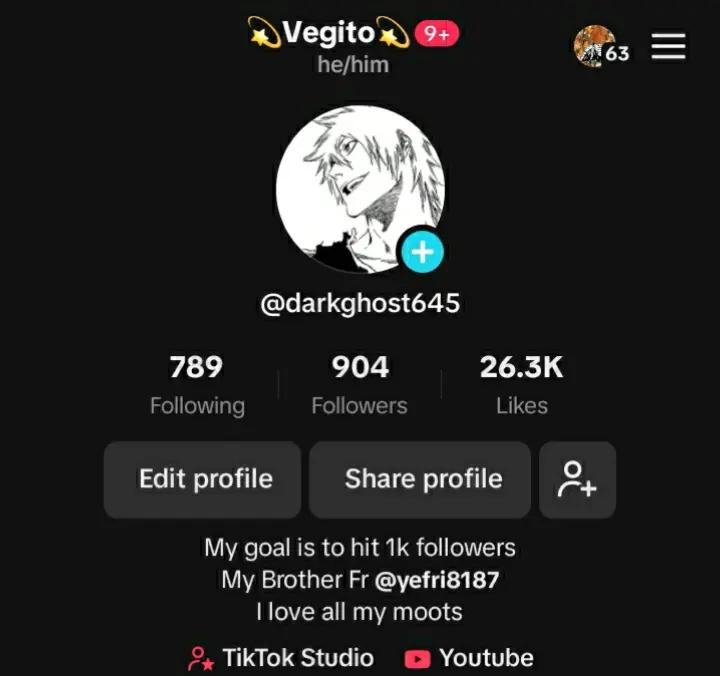Open the Following list
The image size is (720, 676).
point(197,384)
